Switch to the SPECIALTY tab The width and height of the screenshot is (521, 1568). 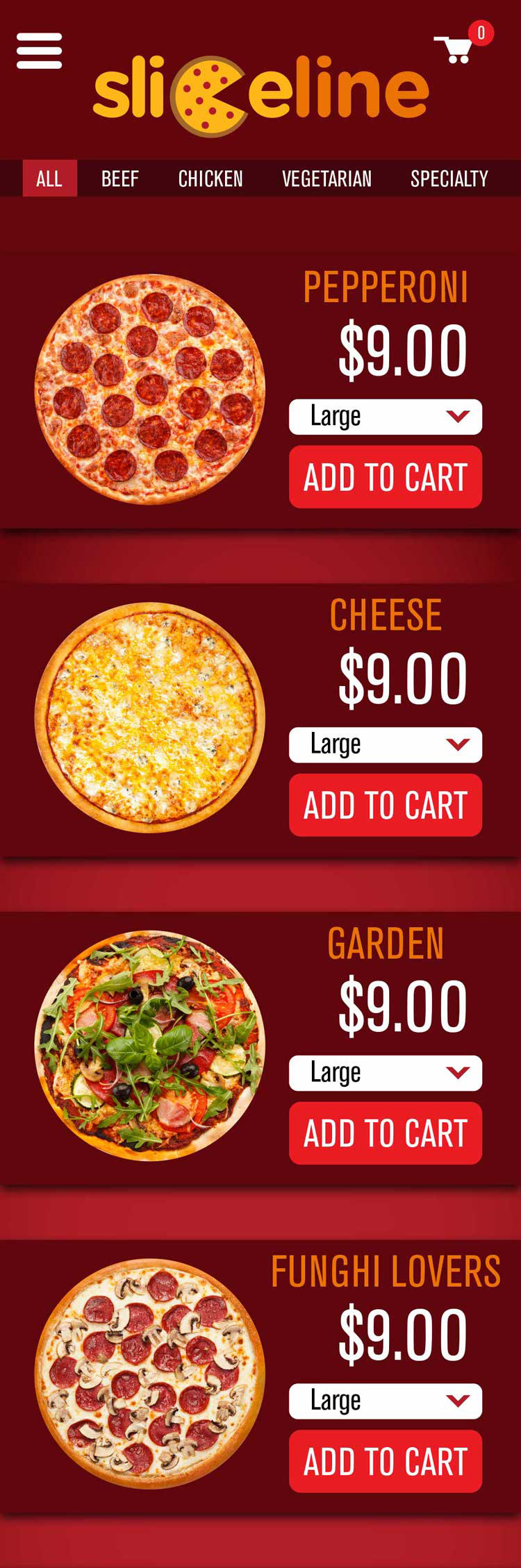(449, 178)
